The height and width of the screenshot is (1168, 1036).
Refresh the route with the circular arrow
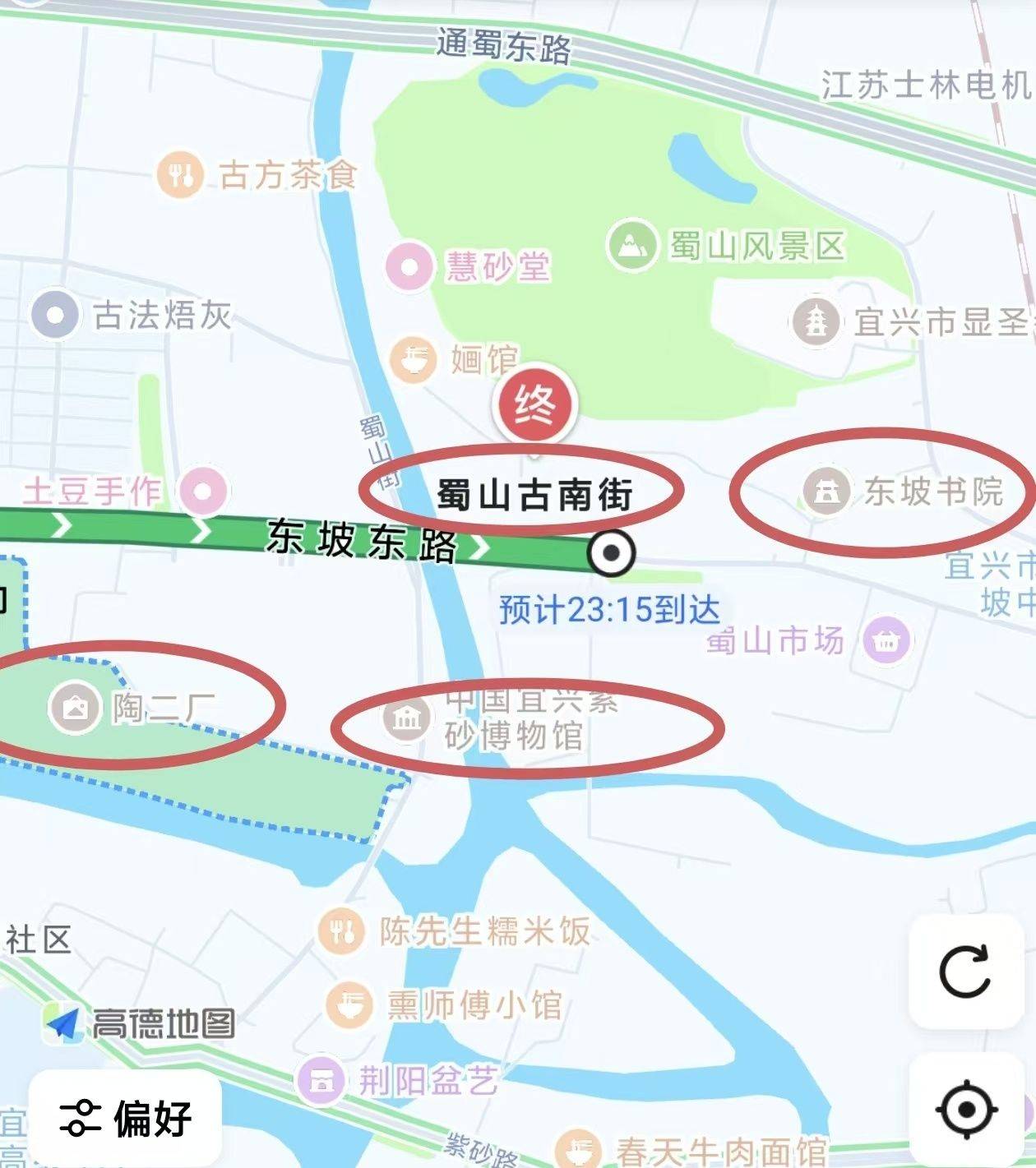965,972
